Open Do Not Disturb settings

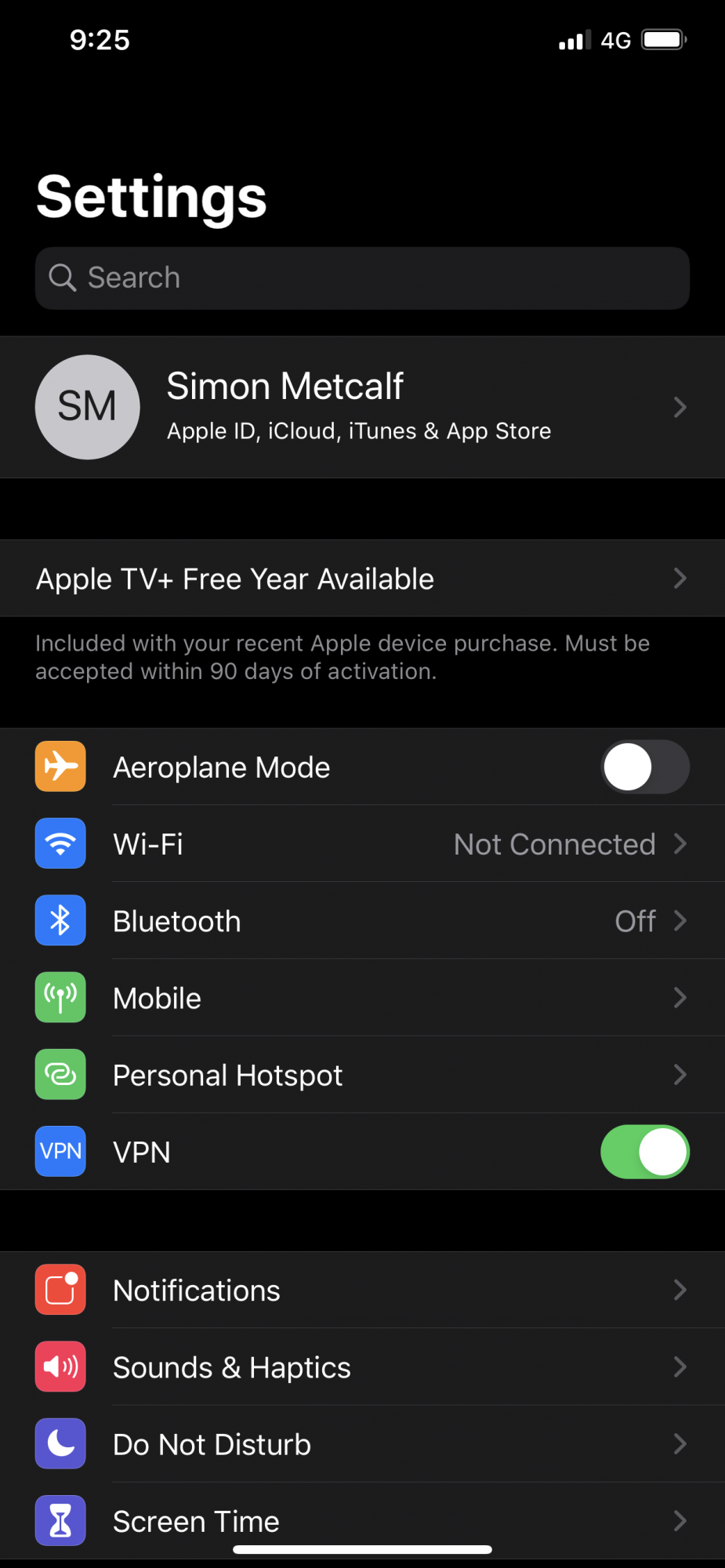click(x=362, y=1444)
